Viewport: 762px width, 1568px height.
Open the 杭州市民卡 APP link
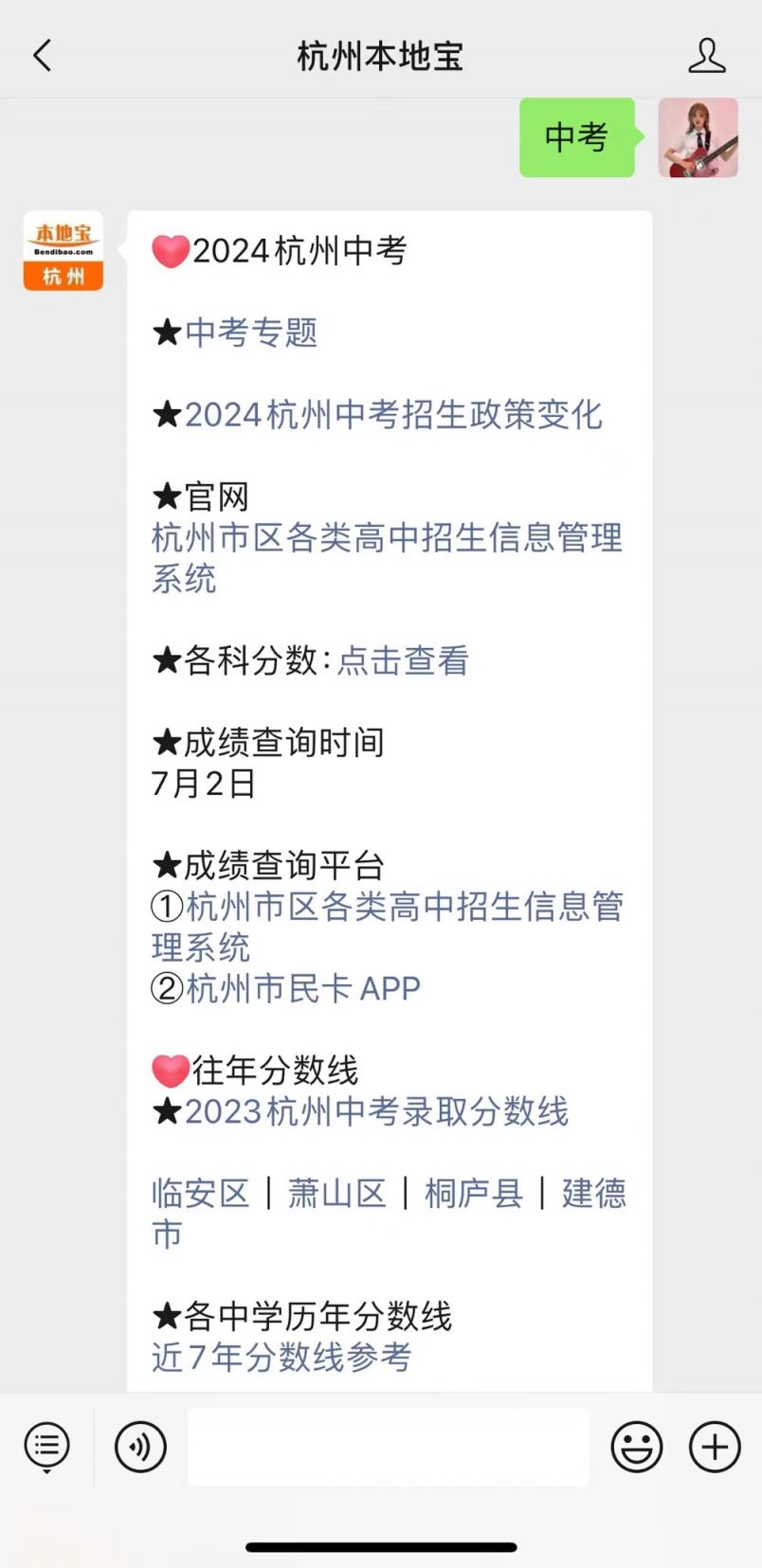click(x=302, y=989)
